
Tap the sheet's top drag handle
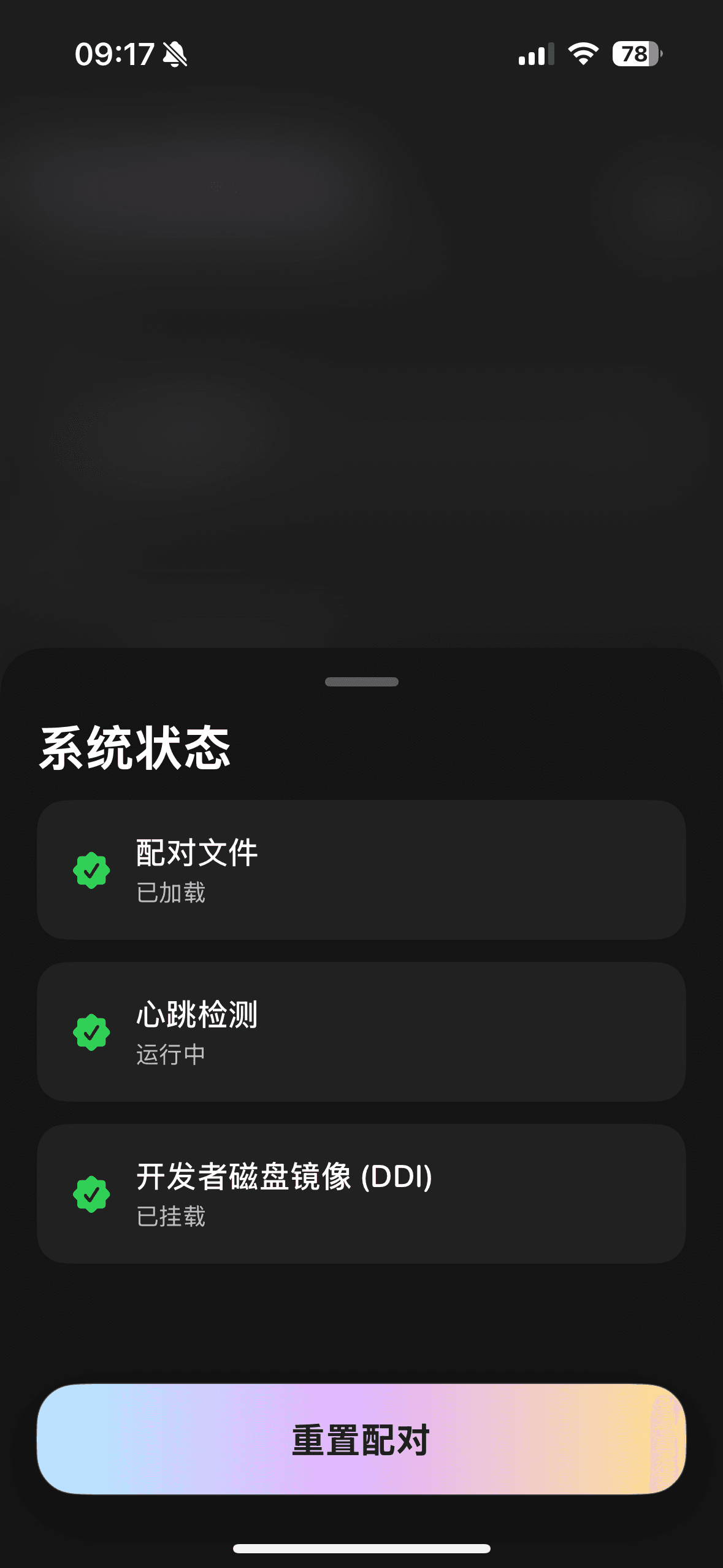point(361,682)
